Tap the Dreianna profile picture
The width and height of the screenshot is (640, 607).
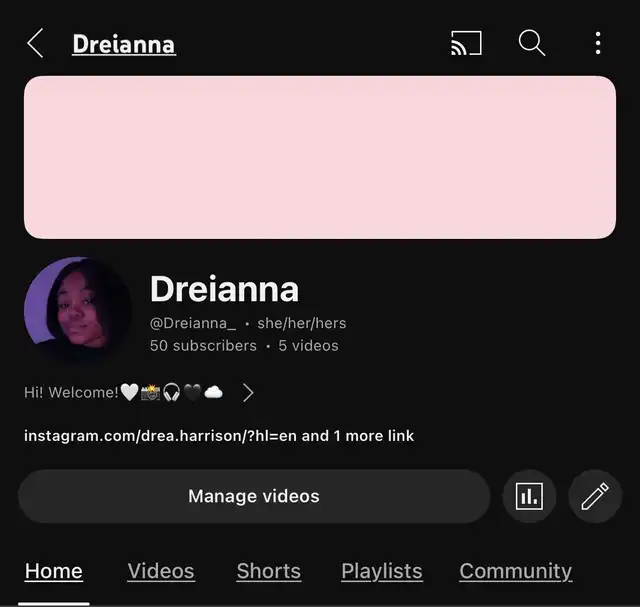point(77,309)
